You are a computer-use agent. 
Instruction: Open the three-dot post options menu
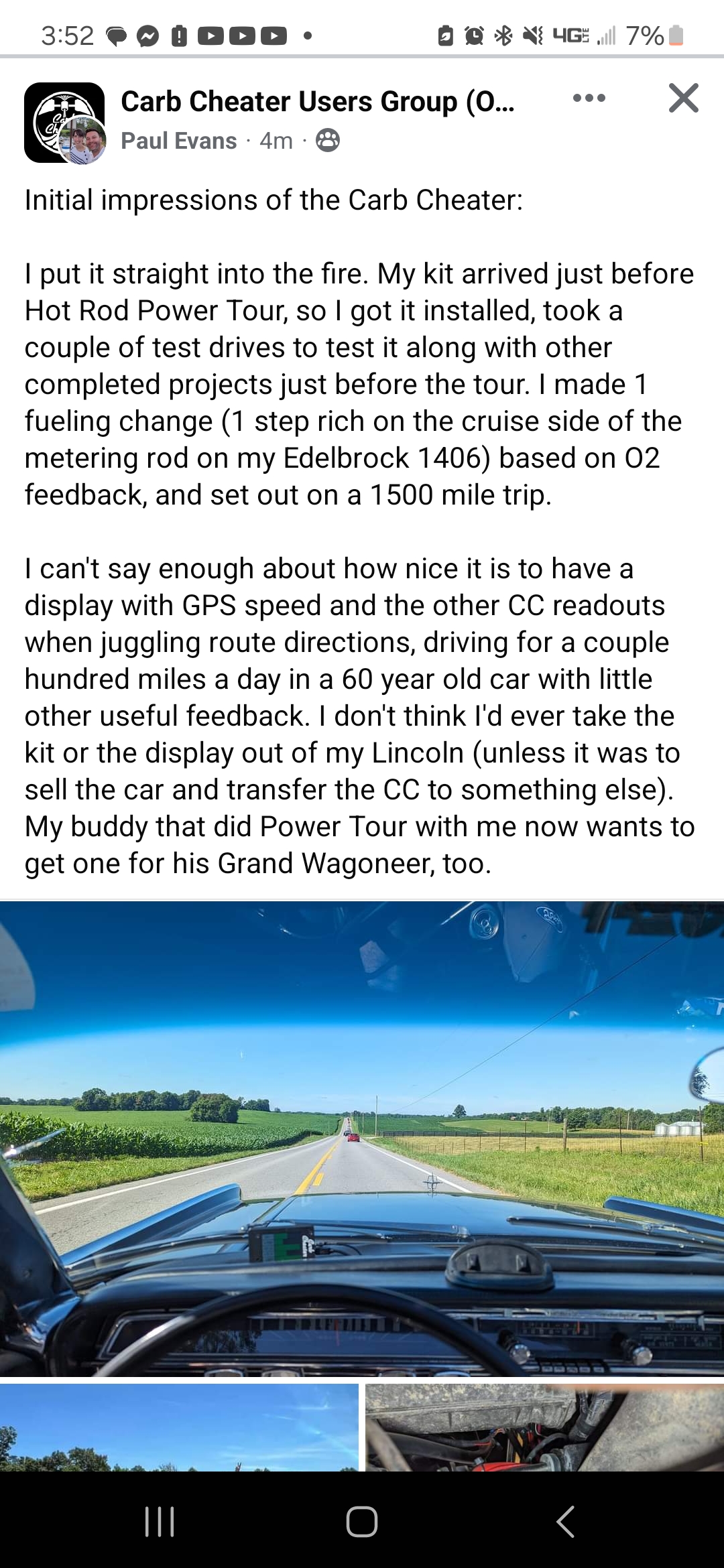point(589,99)
